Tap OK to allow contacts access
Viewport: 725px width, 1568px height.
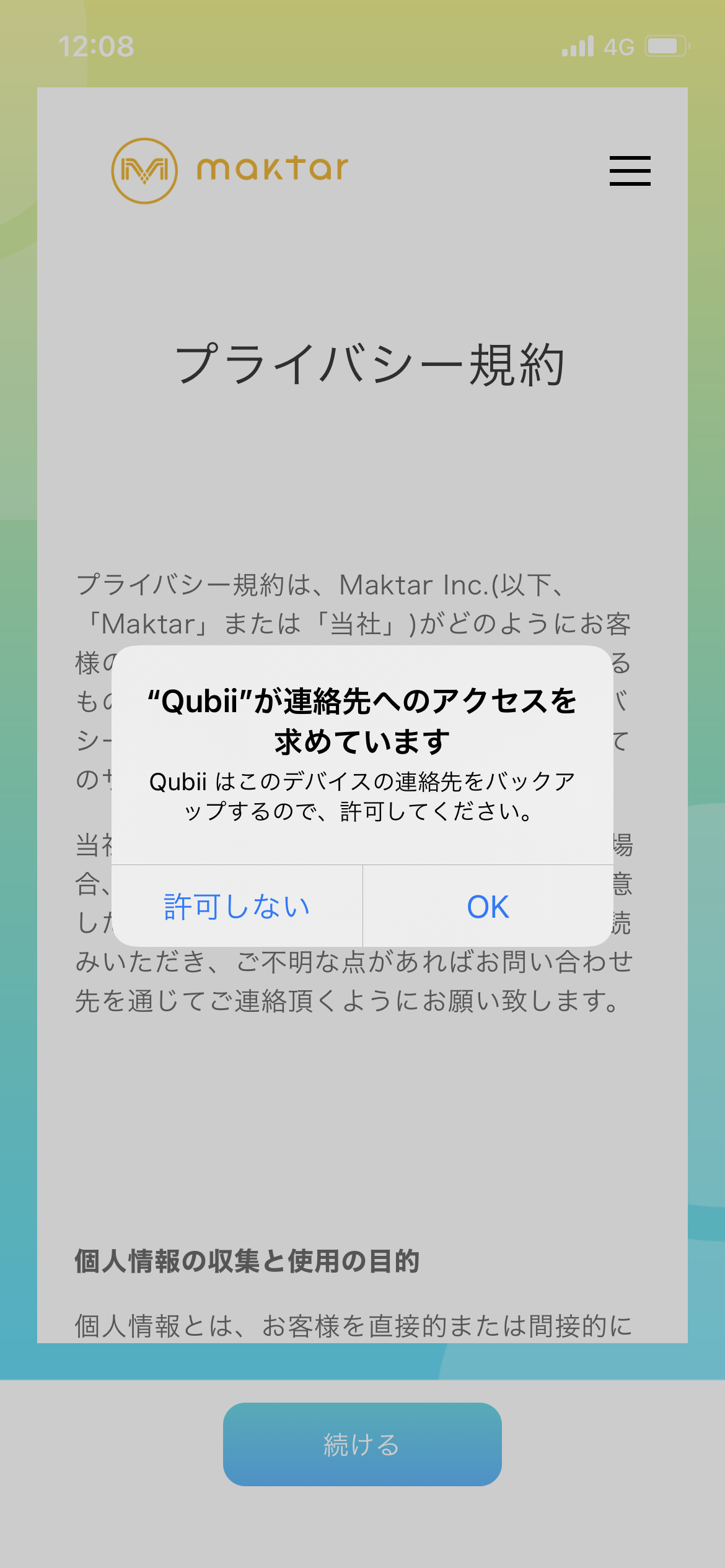488,906
